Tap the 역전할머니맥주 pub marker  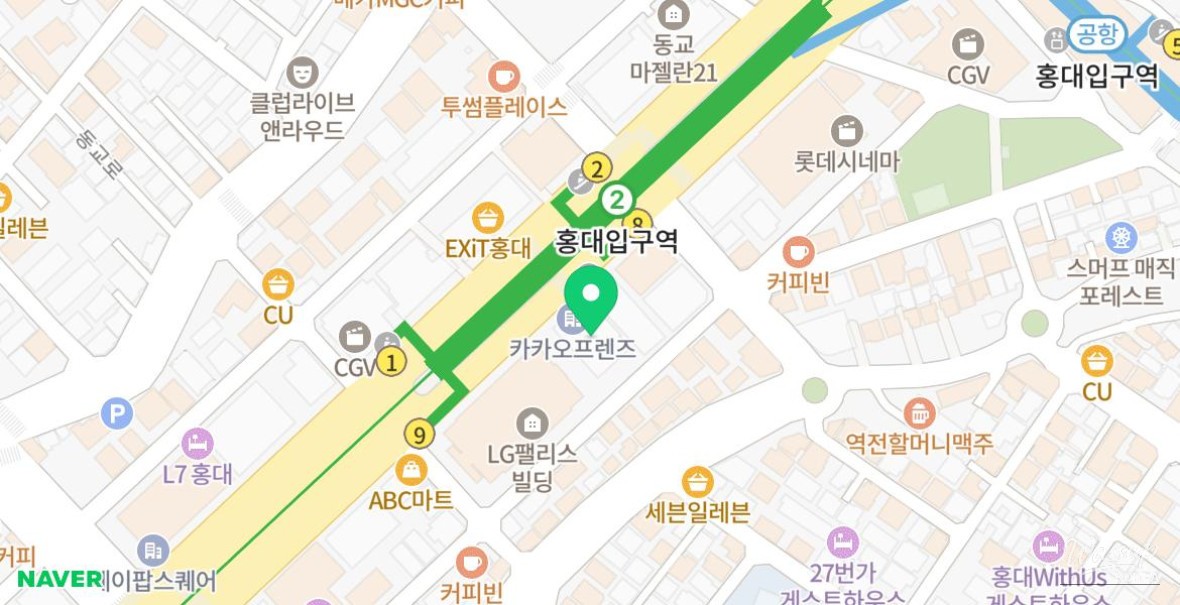918,412
